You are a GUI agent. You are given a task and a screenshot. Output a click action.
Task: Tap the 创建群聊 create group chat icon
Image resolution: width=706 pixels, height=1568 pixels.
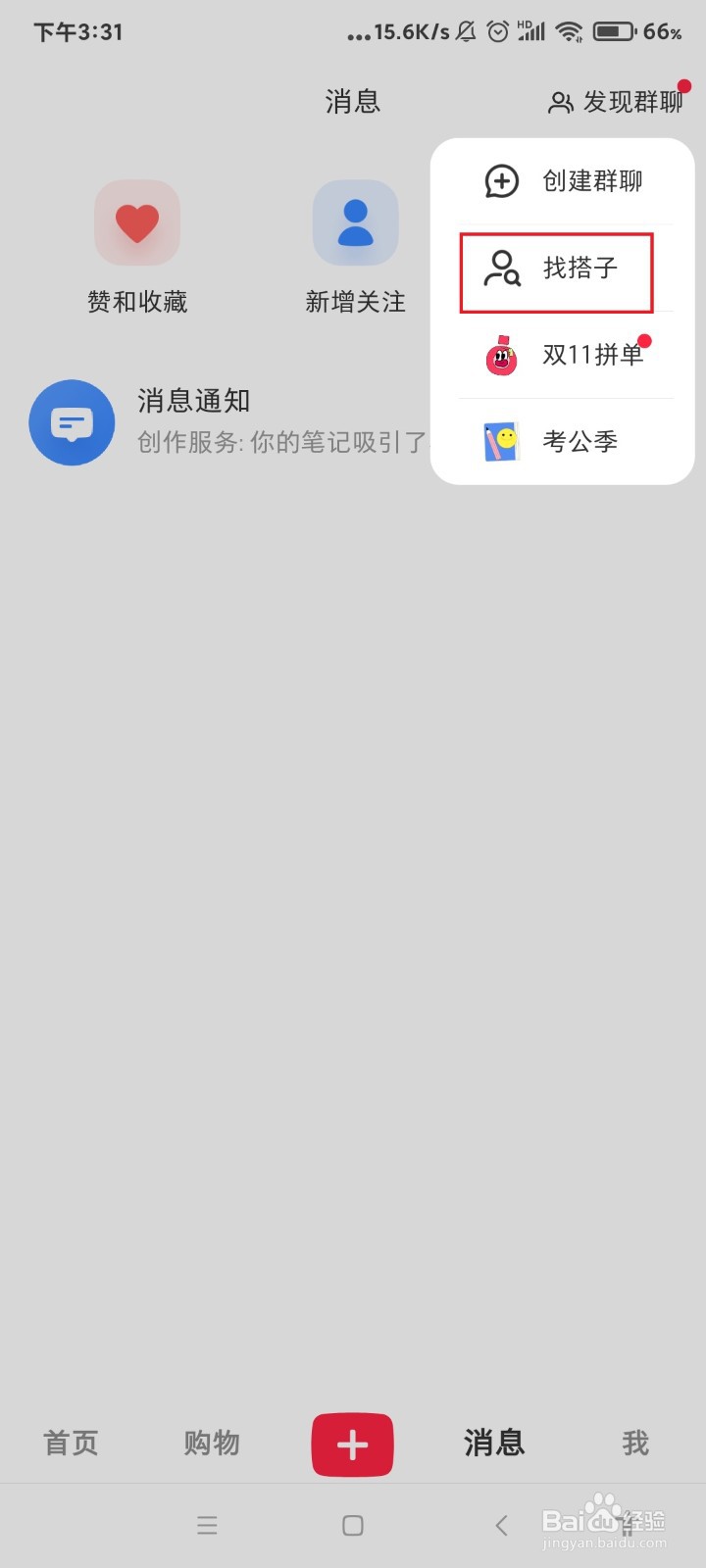point(502,181)
